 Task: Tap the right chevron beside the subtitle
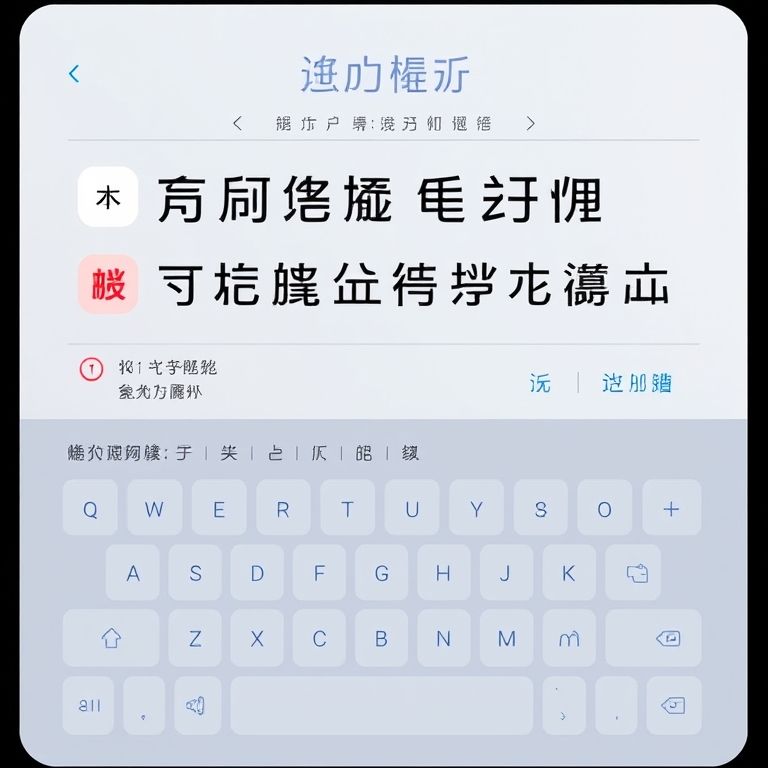point(530,124)
